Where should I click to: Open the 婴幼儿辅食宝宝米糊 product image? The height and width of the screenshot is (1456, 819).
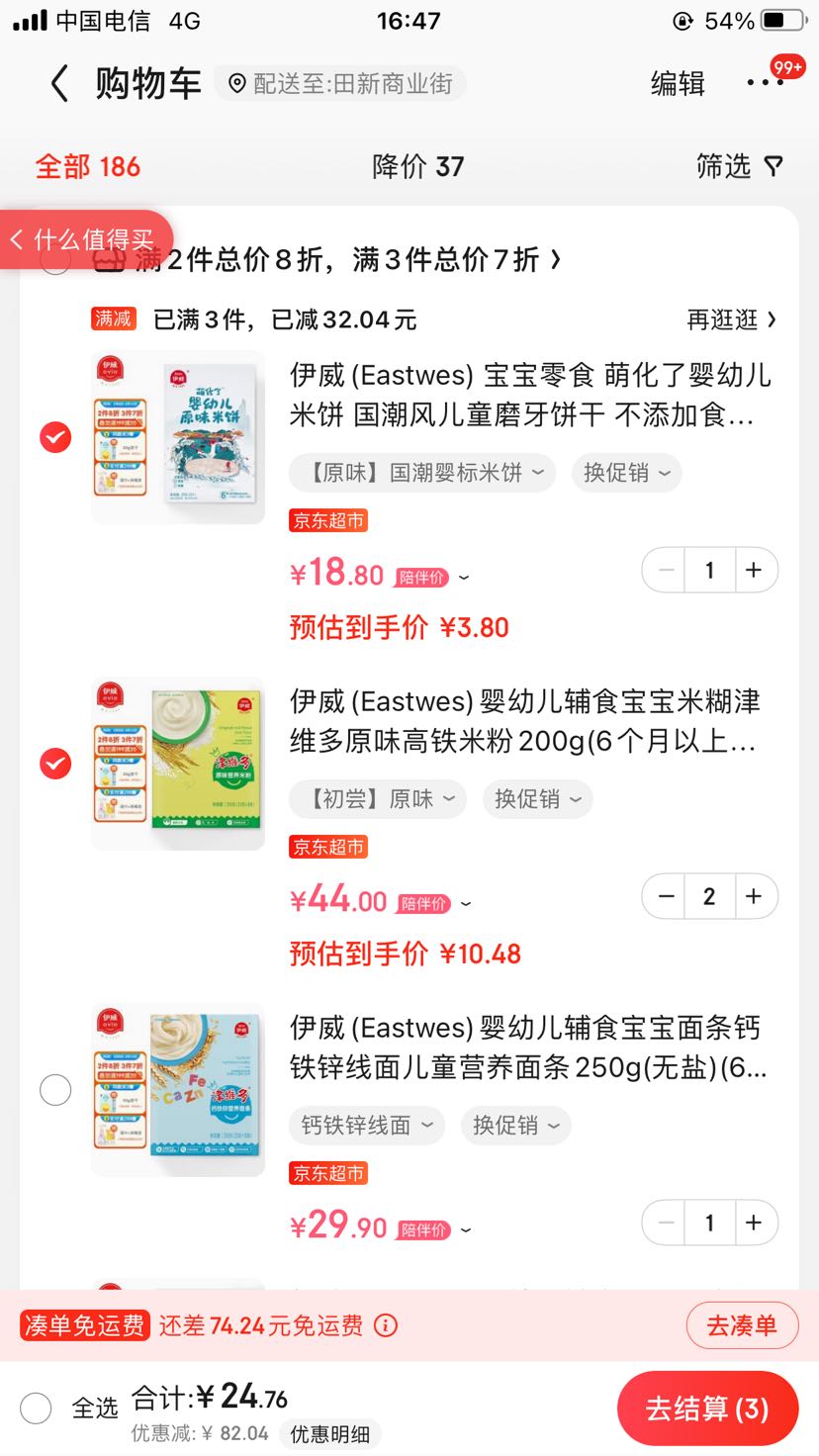[x=178, y=764]
